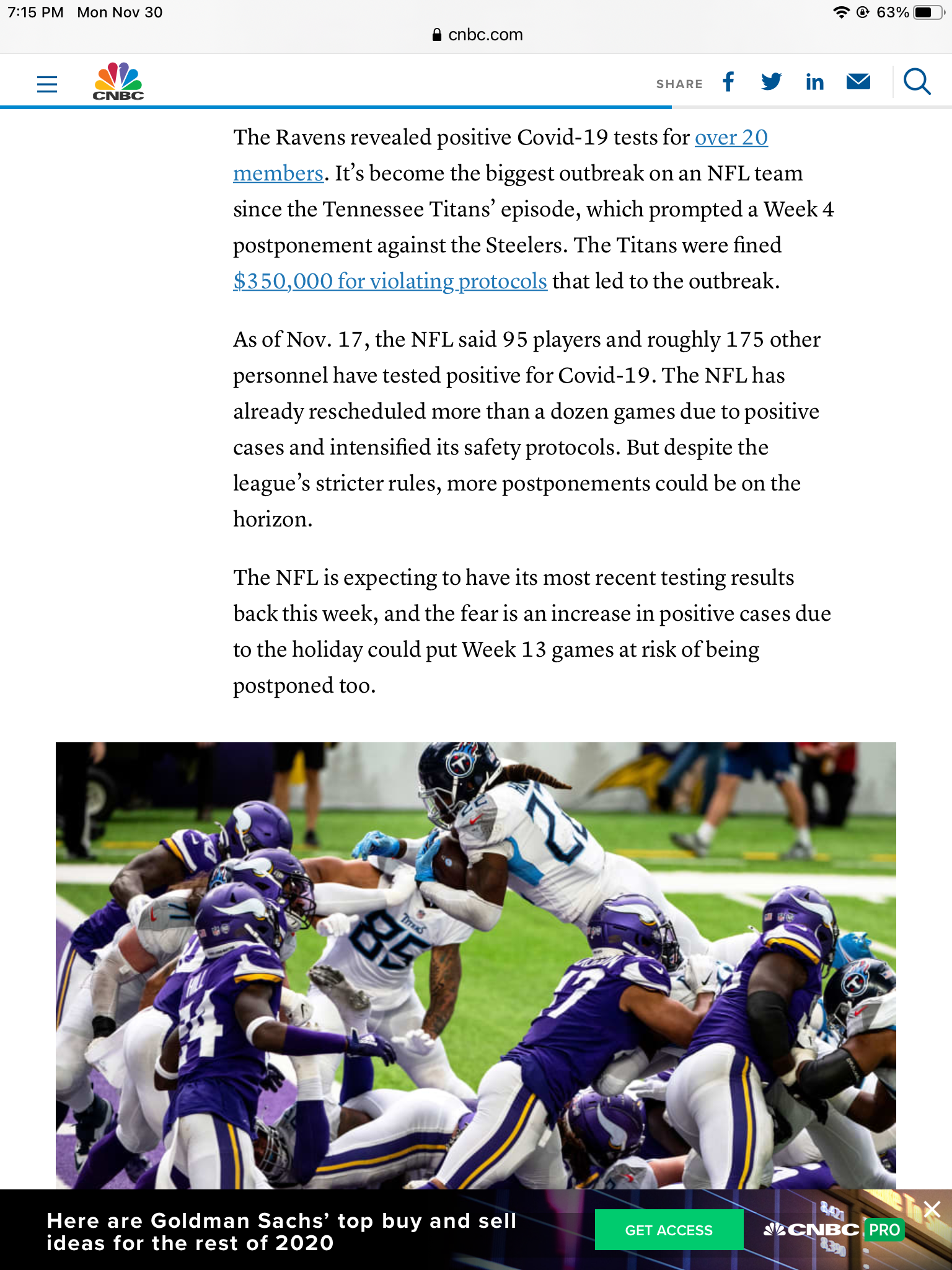Tap the GET ACCESS button
The height and width of the screenshot is (1270, 952).
(669, 1230)
